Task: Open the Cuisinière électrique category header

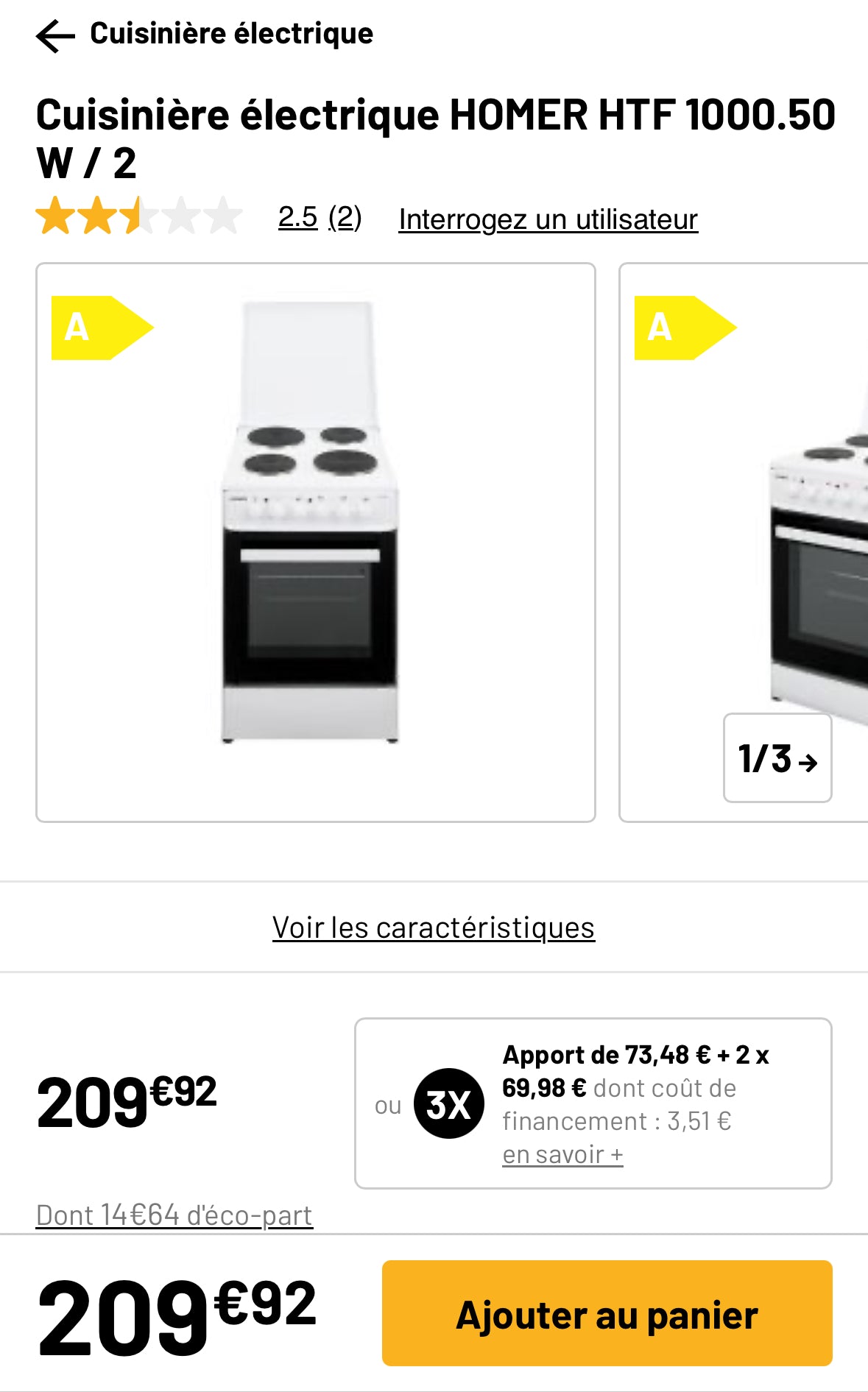Action: pyautogui.click(x=230, y=33)
